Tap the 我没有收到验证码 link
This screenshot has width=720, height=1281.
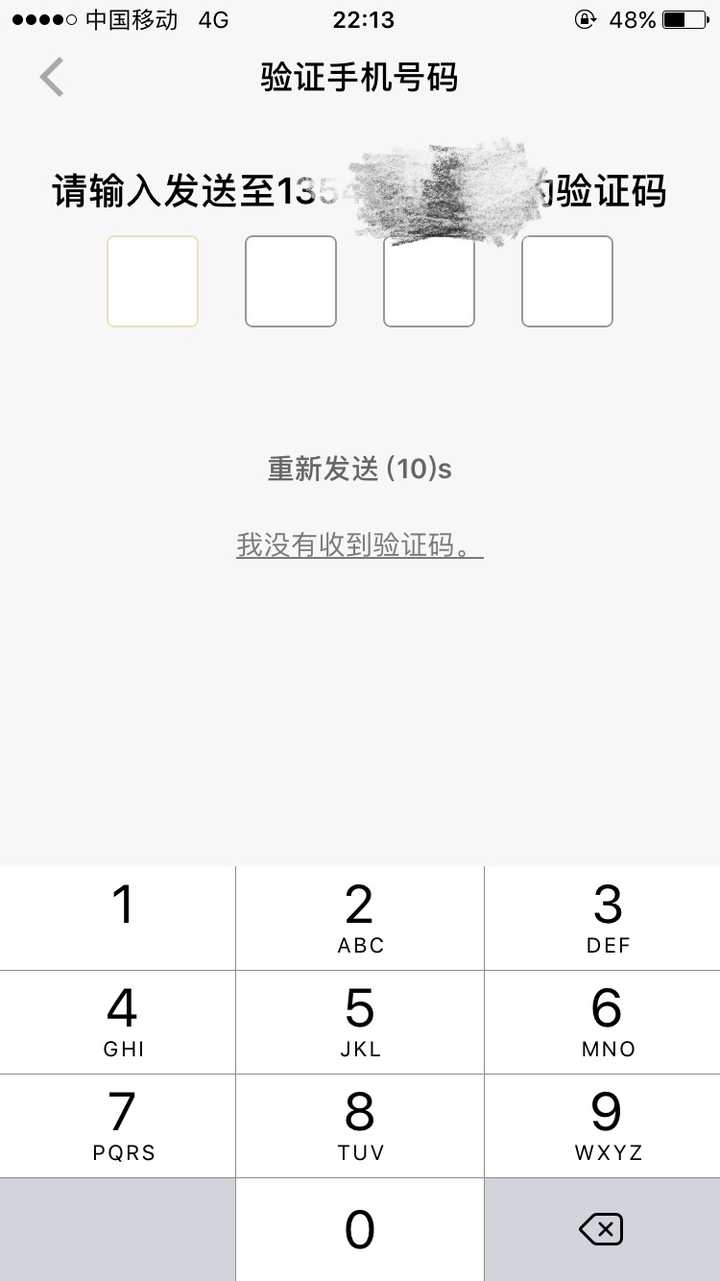(358, 545)
